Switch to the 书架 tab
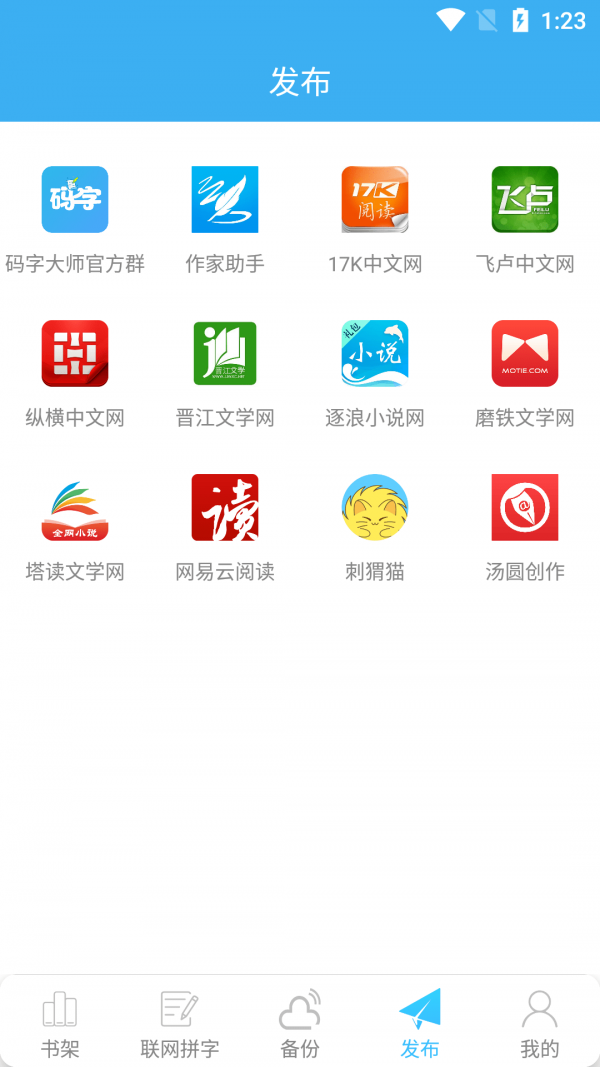 (60, 1022)
